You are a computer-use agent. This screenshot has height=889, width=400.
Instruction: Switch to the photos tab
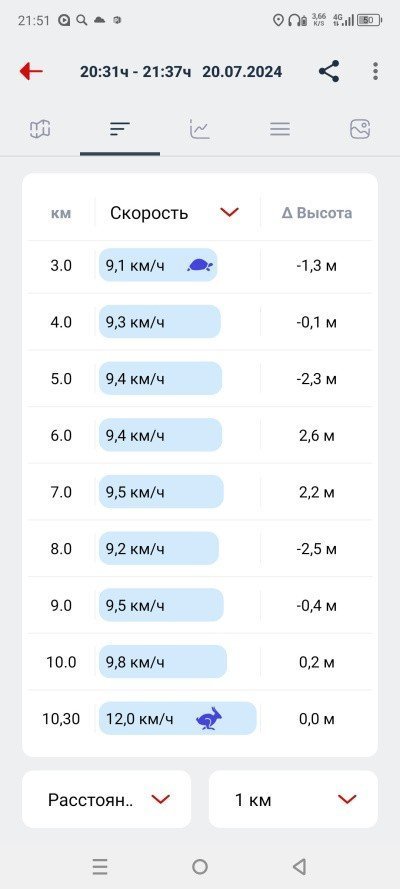[x=360, y=129]
